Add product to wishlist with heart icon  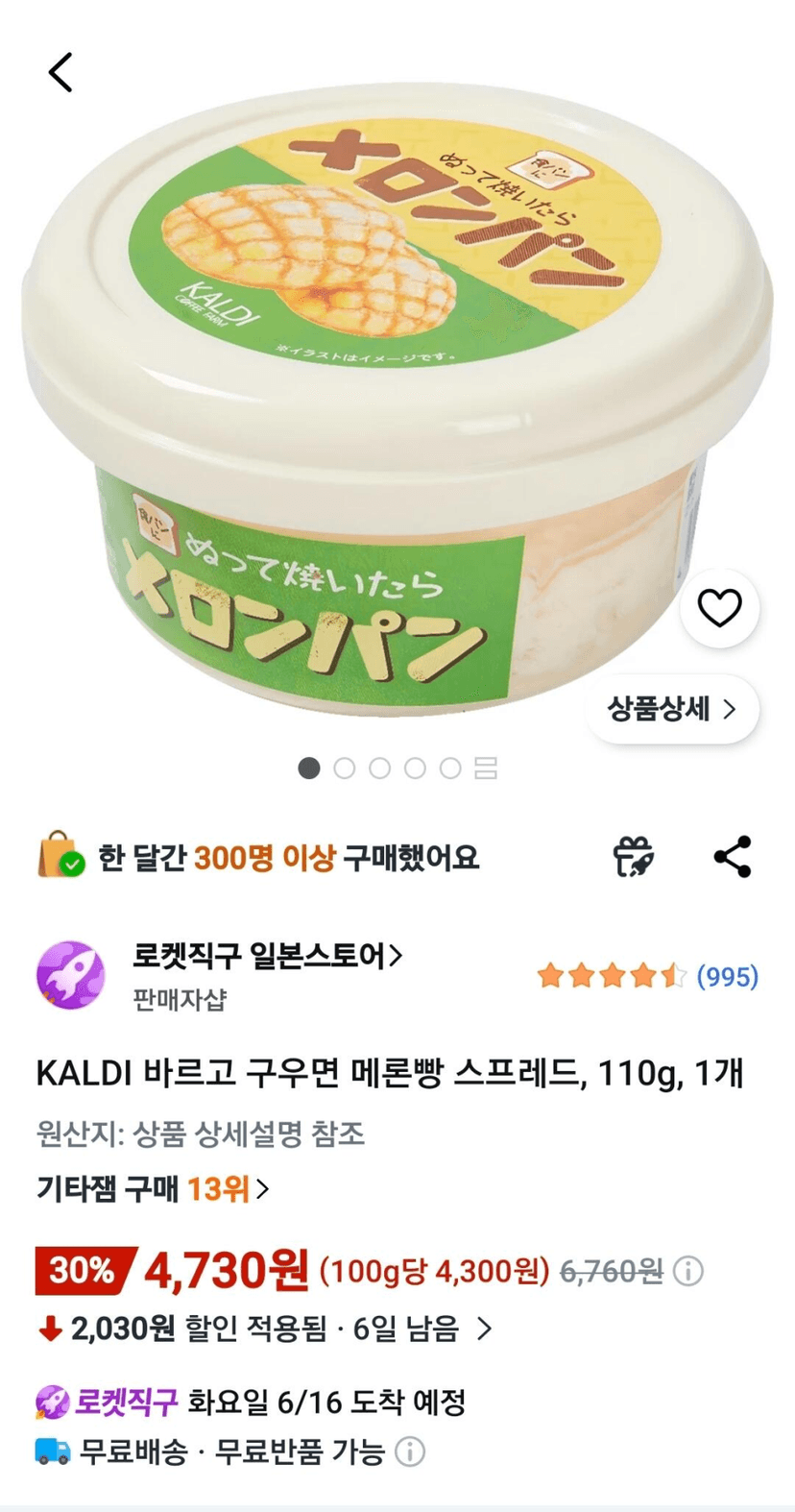click(719, 607)
